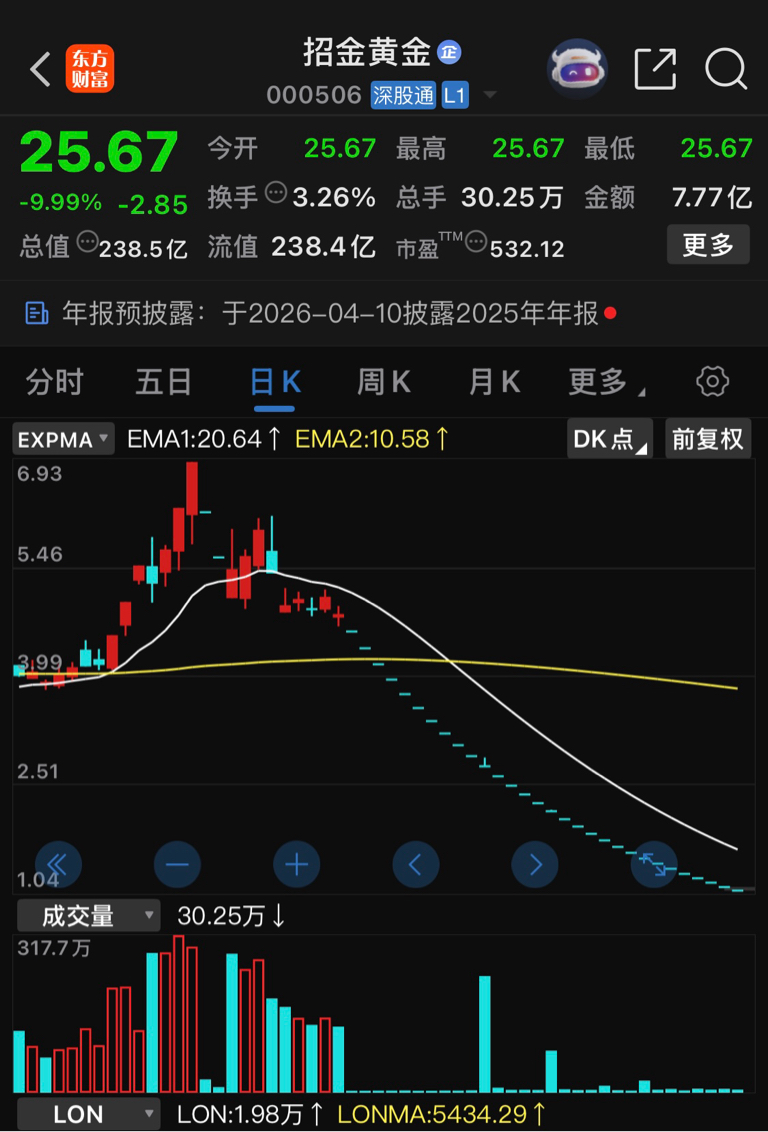Open the EXPMA indicator dropdown
This screenshot has height=1132, width=768.
click(x=64, y=439)
